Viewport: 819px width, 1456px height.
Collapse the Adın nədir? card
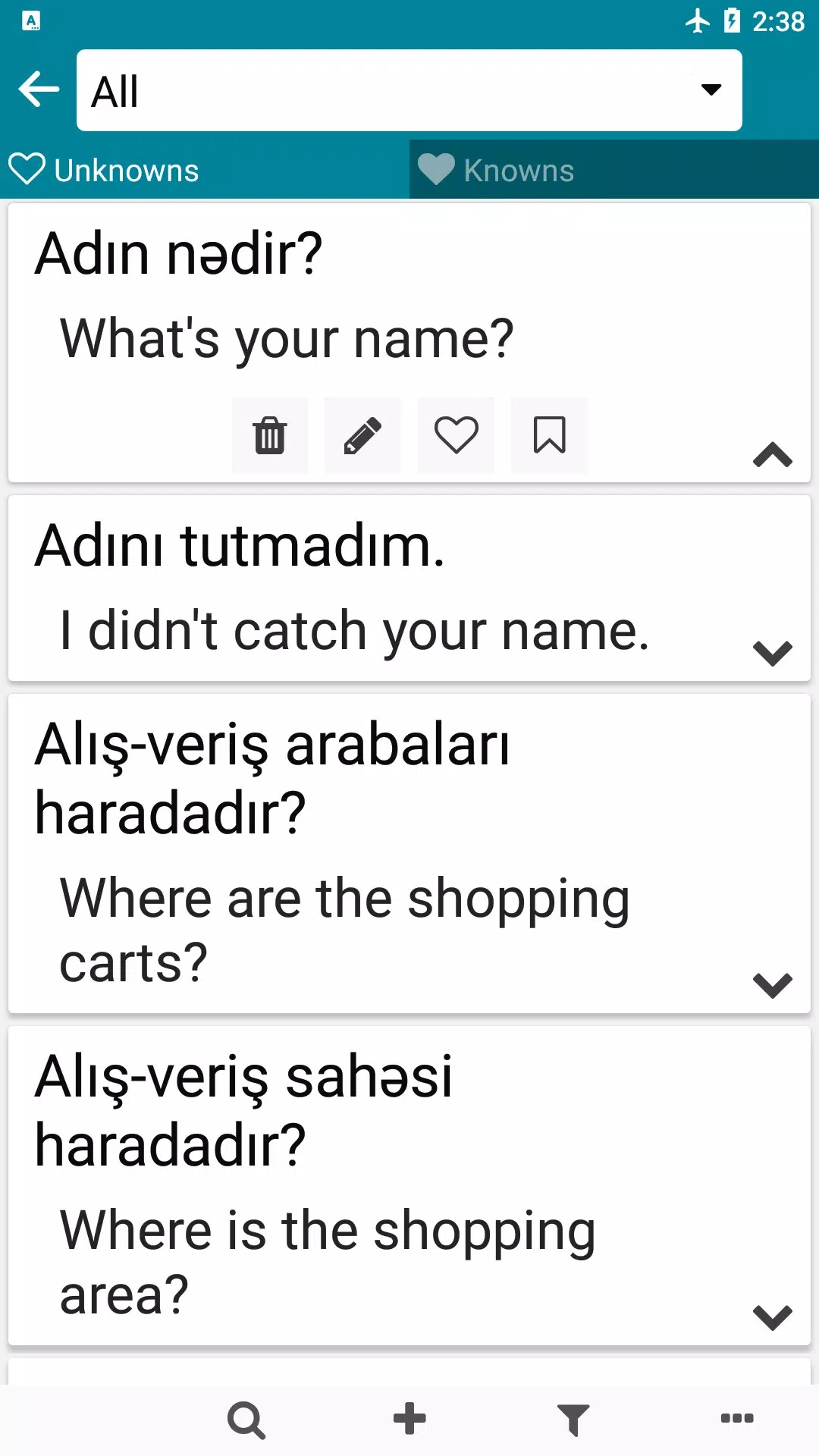click(x=772, y=455)
